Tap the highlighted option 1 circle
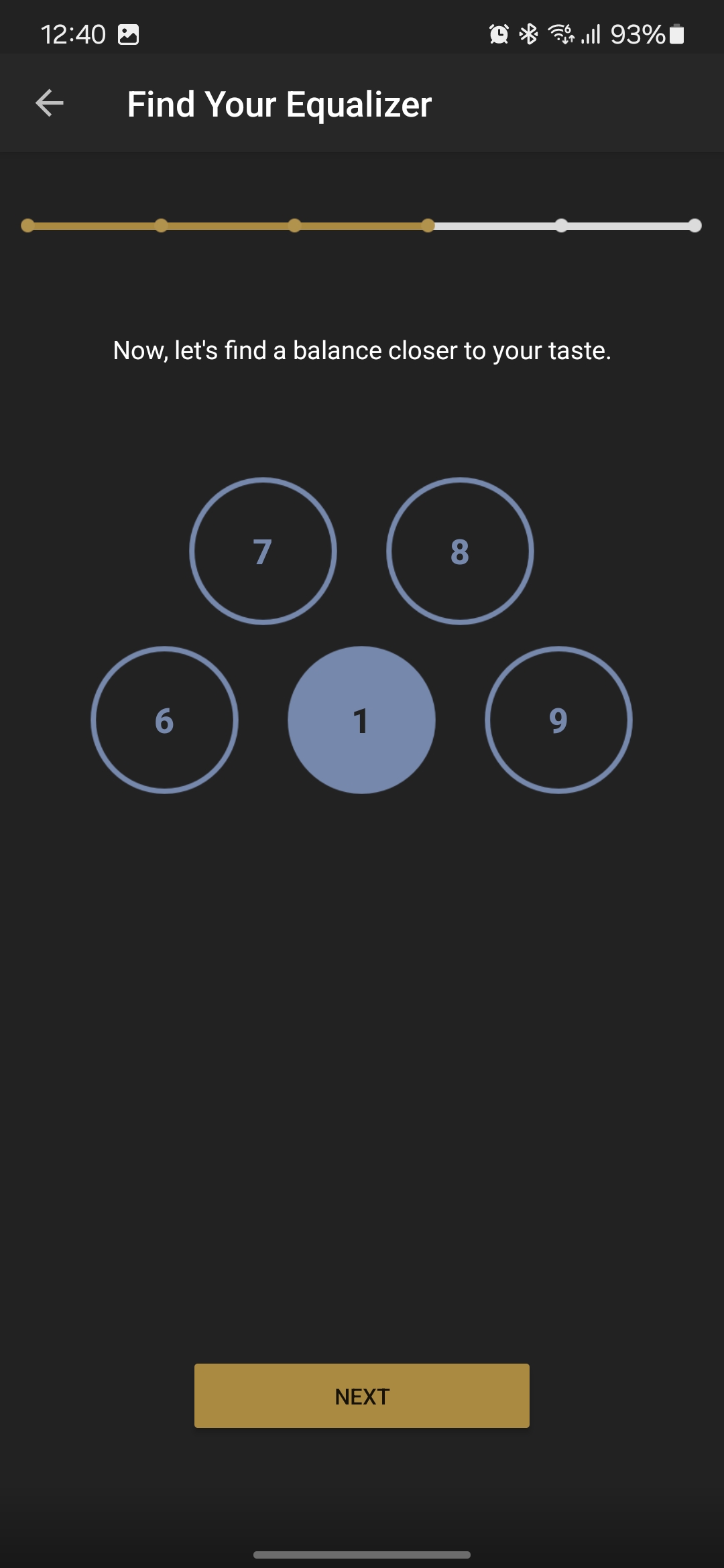 (x=361, y=720)
